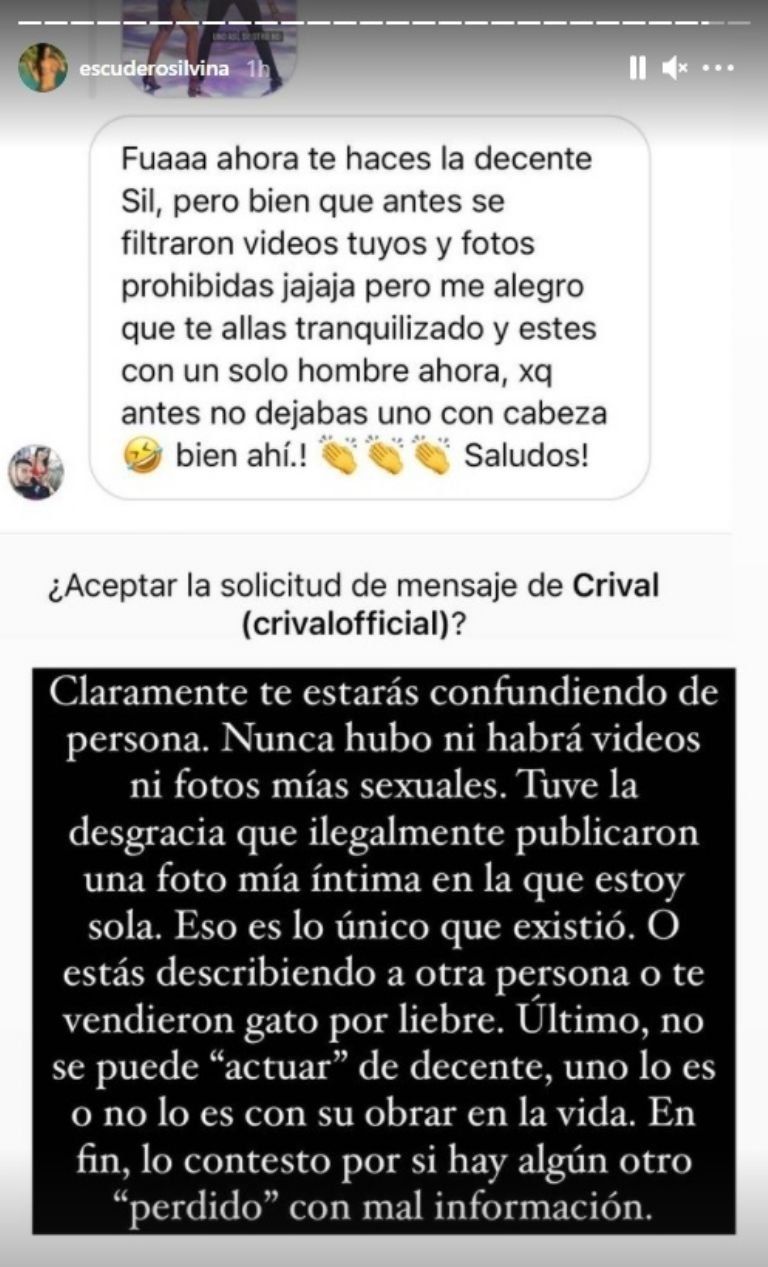Open the story overflow menu
Image resolution: width=768 pixels, height=1267 pixels.
click(719, 68)
